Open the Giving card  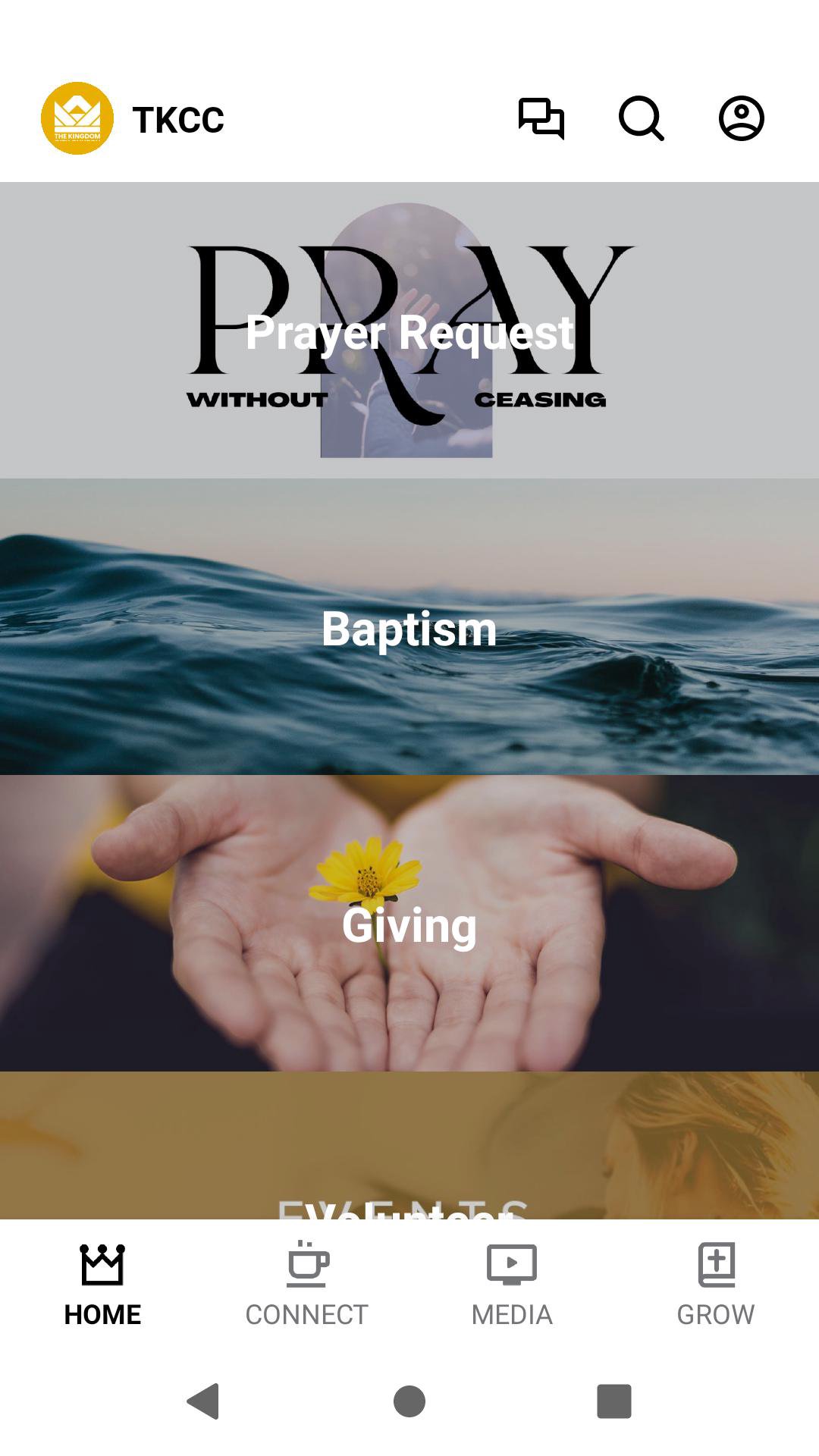click(409, 924)
